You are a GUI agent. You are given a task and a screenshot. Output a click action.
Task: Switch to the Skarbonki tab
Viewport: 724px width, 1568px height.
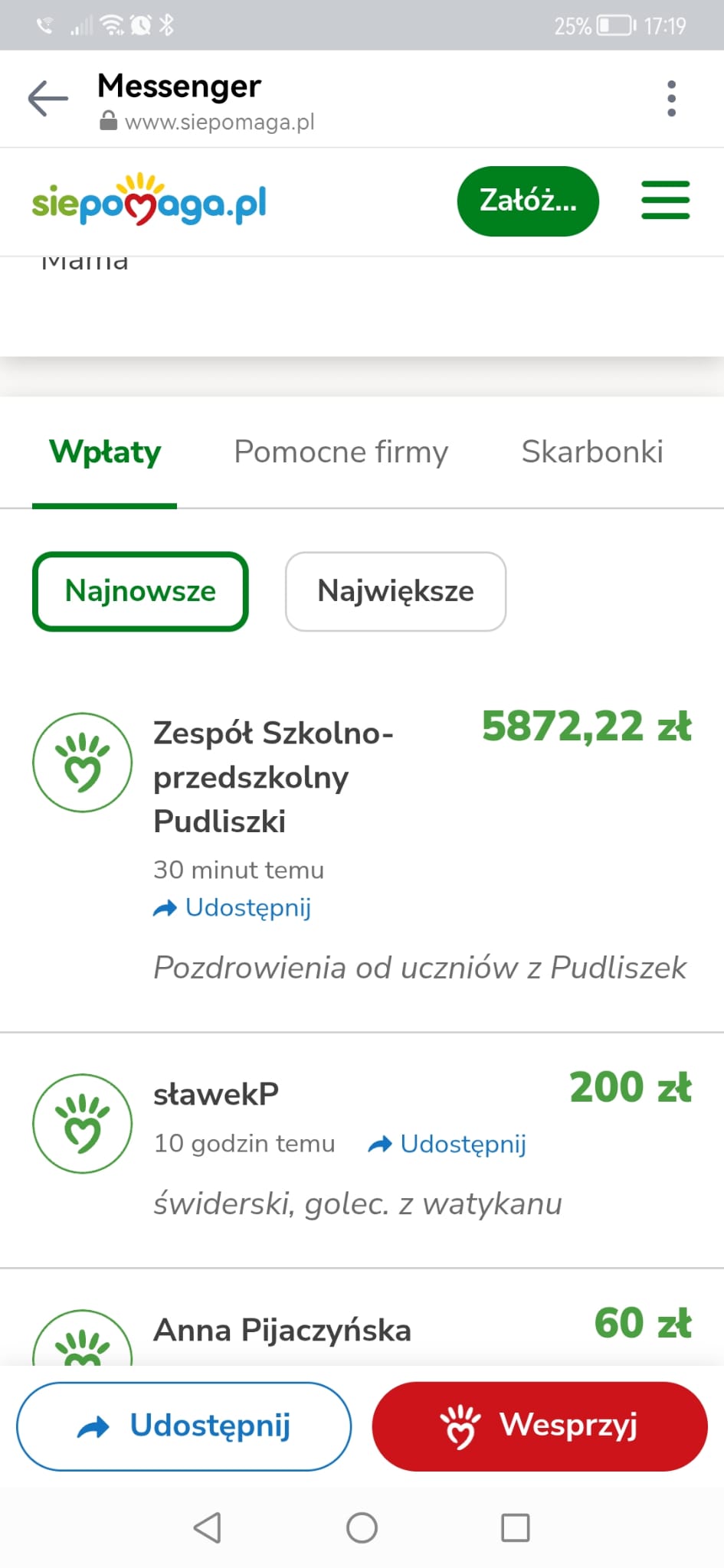[591, 452]
